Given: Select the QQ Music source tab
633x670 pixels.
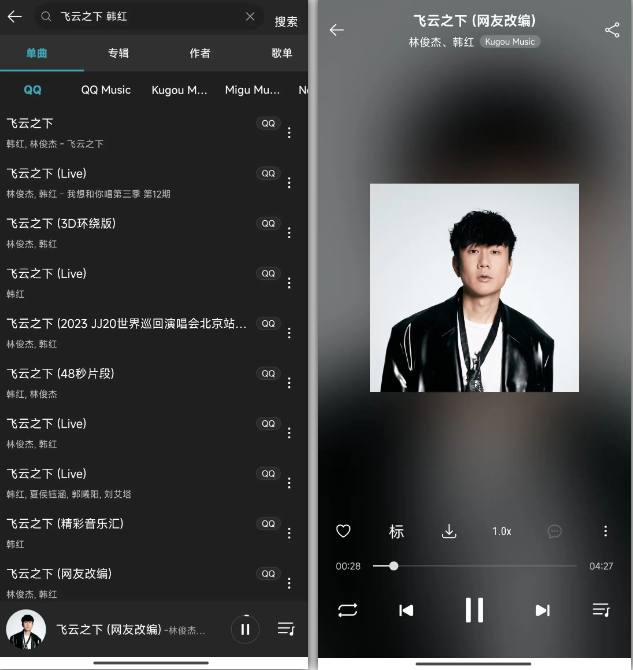Looking at the screenshot, I should (106, 90).
